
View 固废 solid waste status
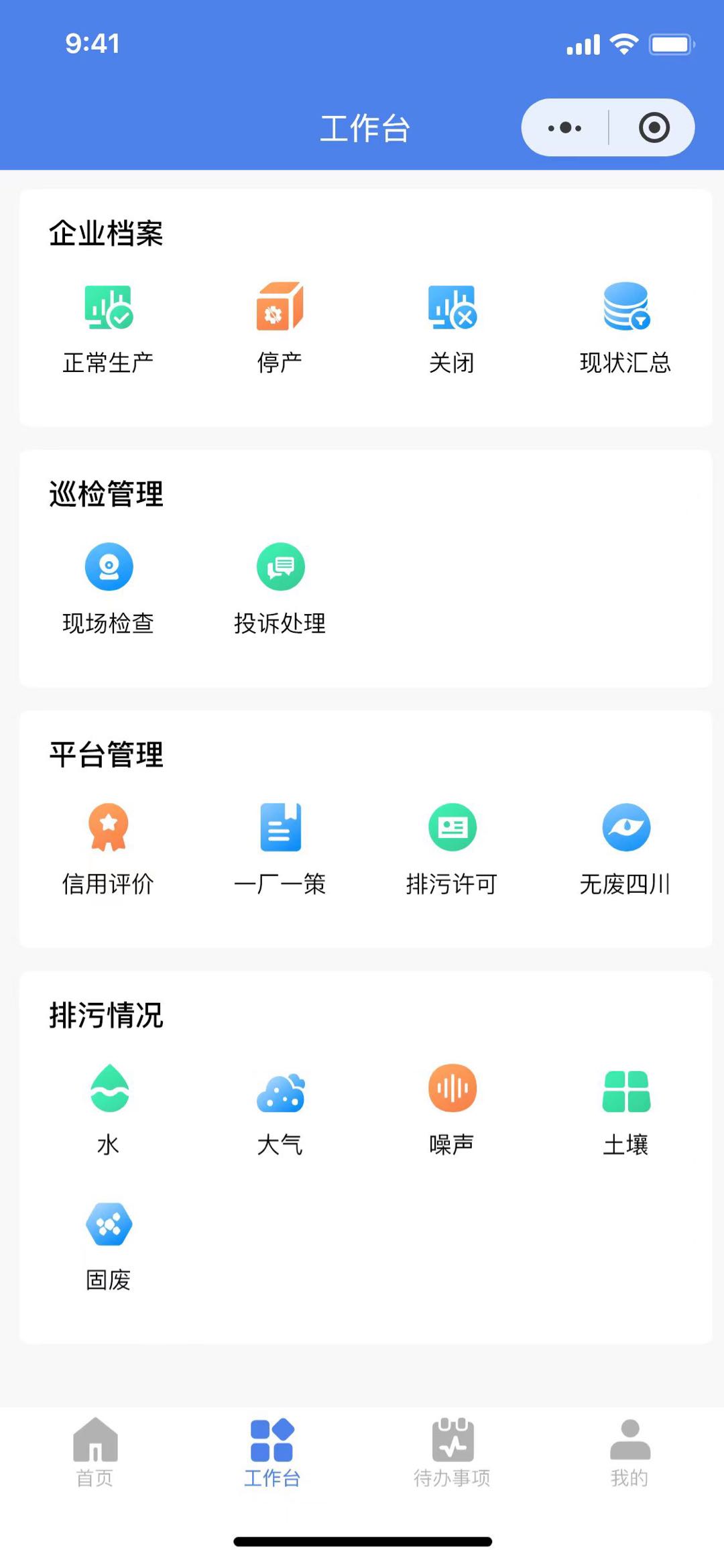pyautogui.click(x=109, y=1244)
